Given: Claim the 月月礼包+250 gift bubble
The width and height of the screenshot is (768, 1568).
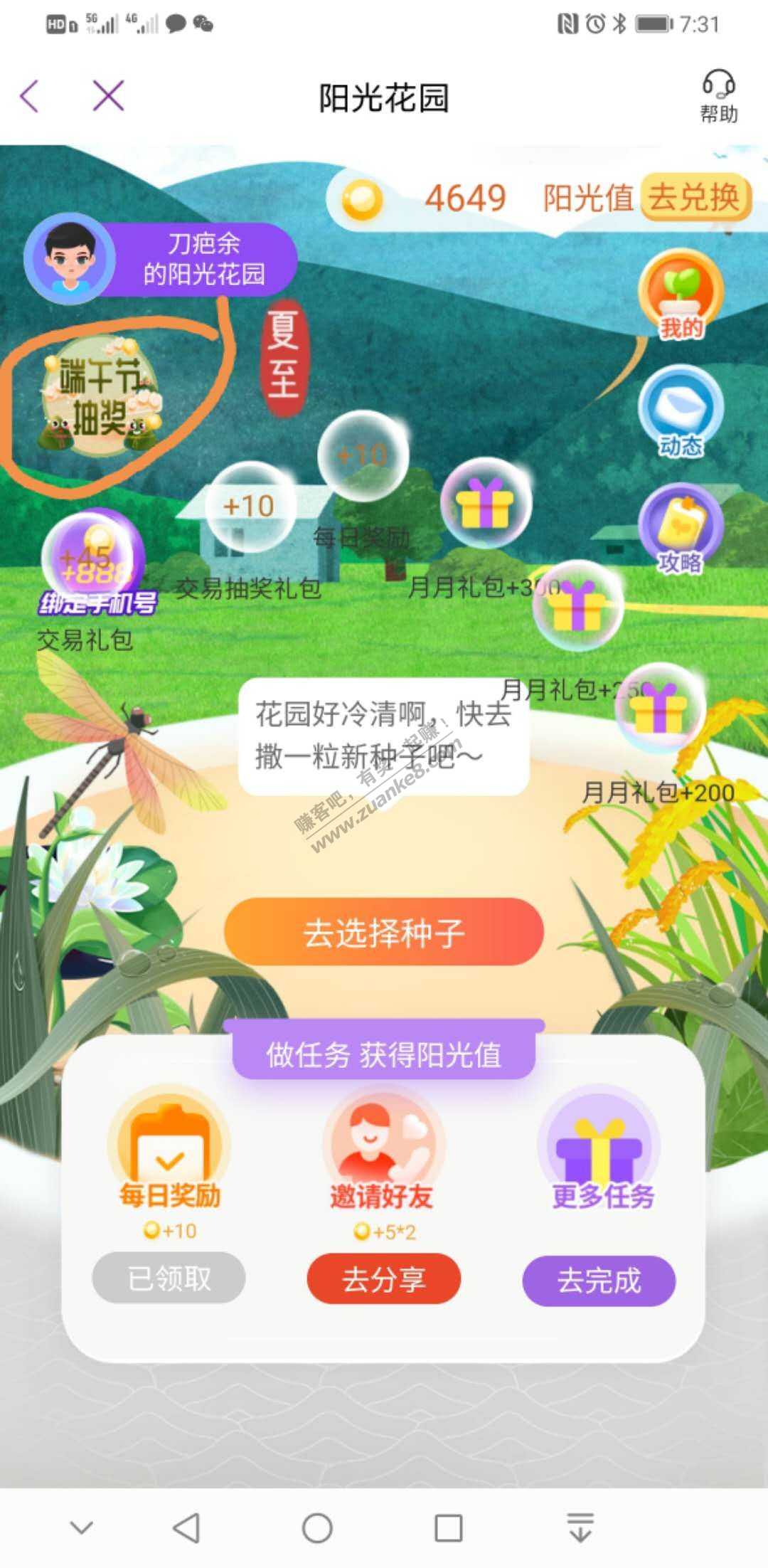Looking at the screenshot, I should coord(577,606).
